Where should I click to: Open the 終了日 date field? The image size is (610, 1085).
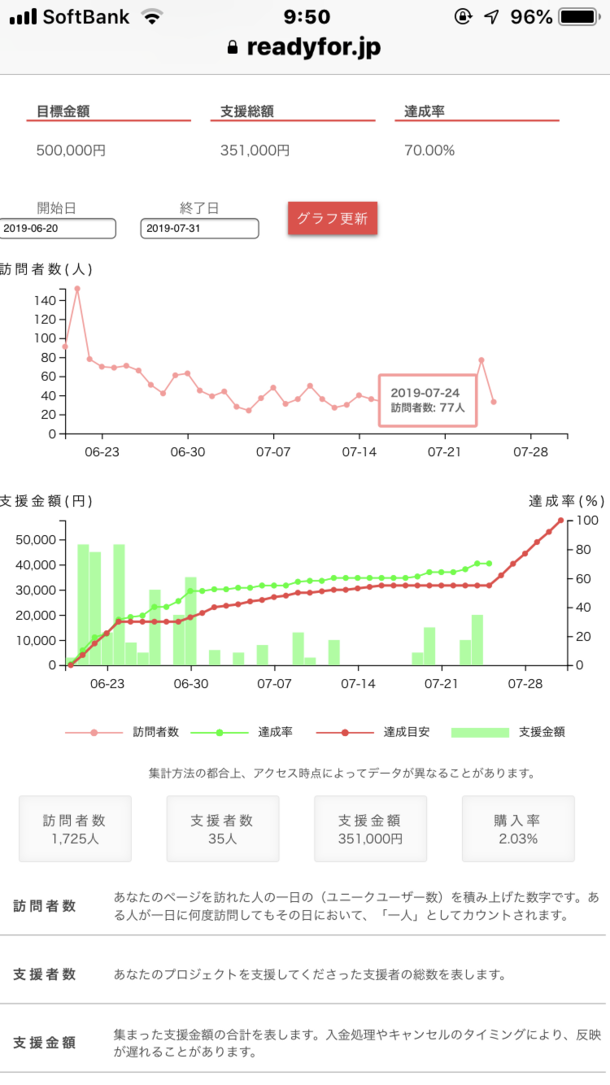[x=200, y=229]
